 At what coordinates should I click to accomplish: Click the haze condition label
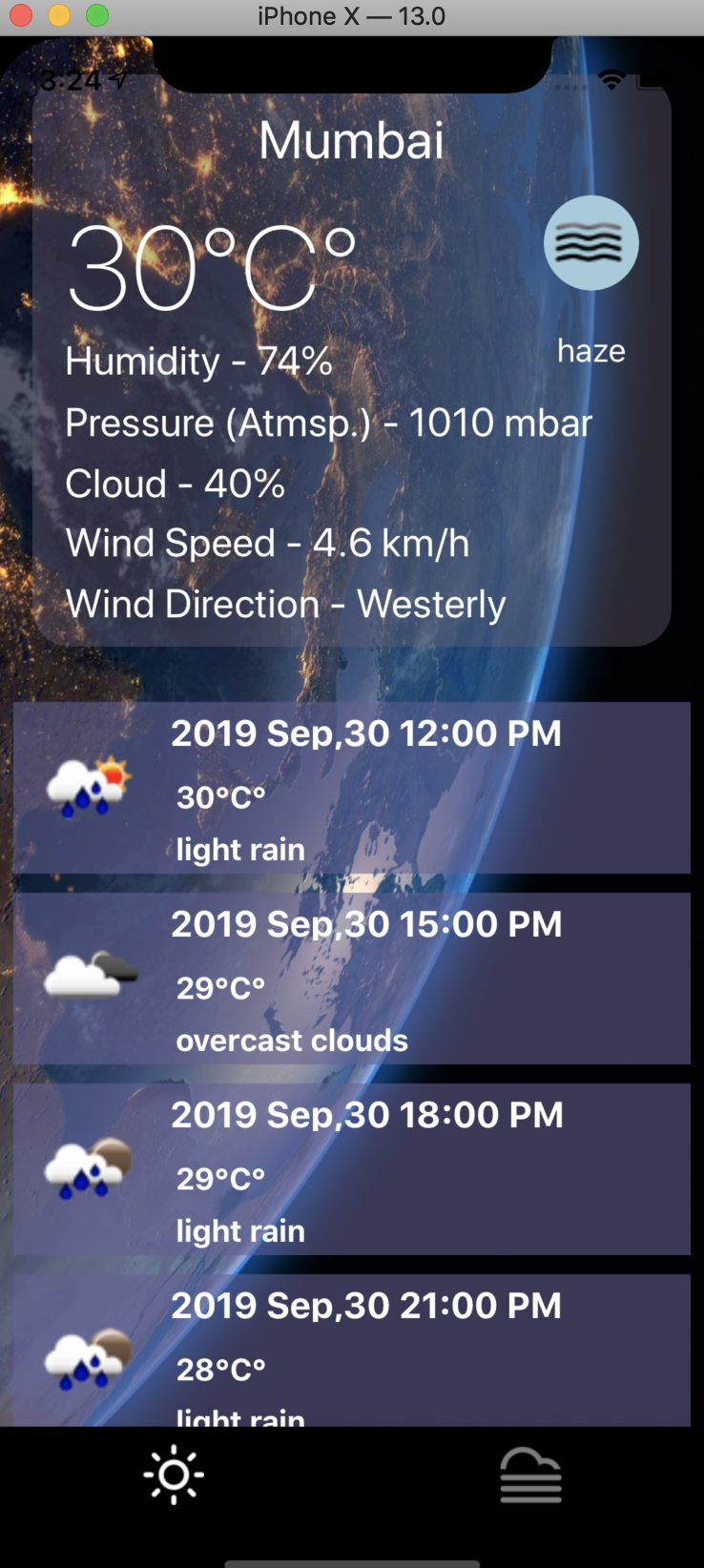(591, 350)
